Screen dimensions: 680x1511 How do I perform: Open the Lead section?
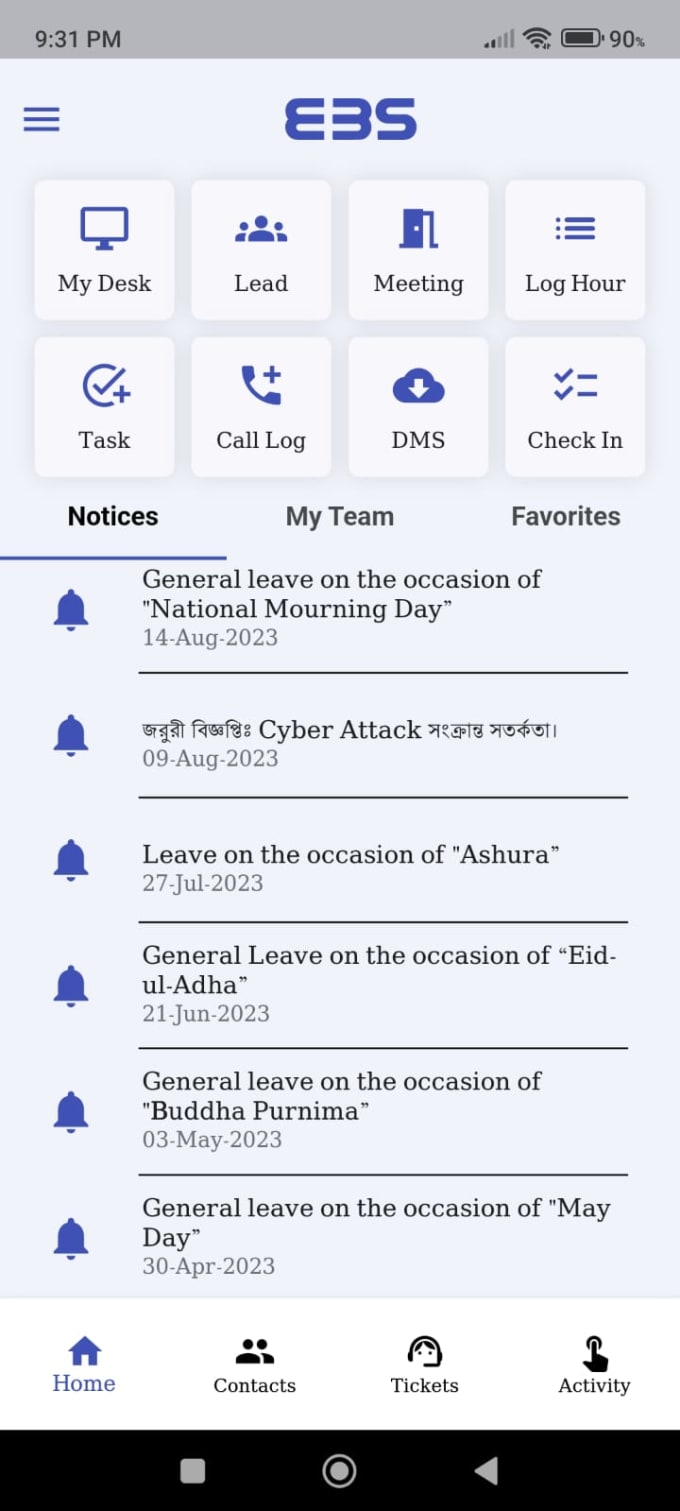coord(261,250)
